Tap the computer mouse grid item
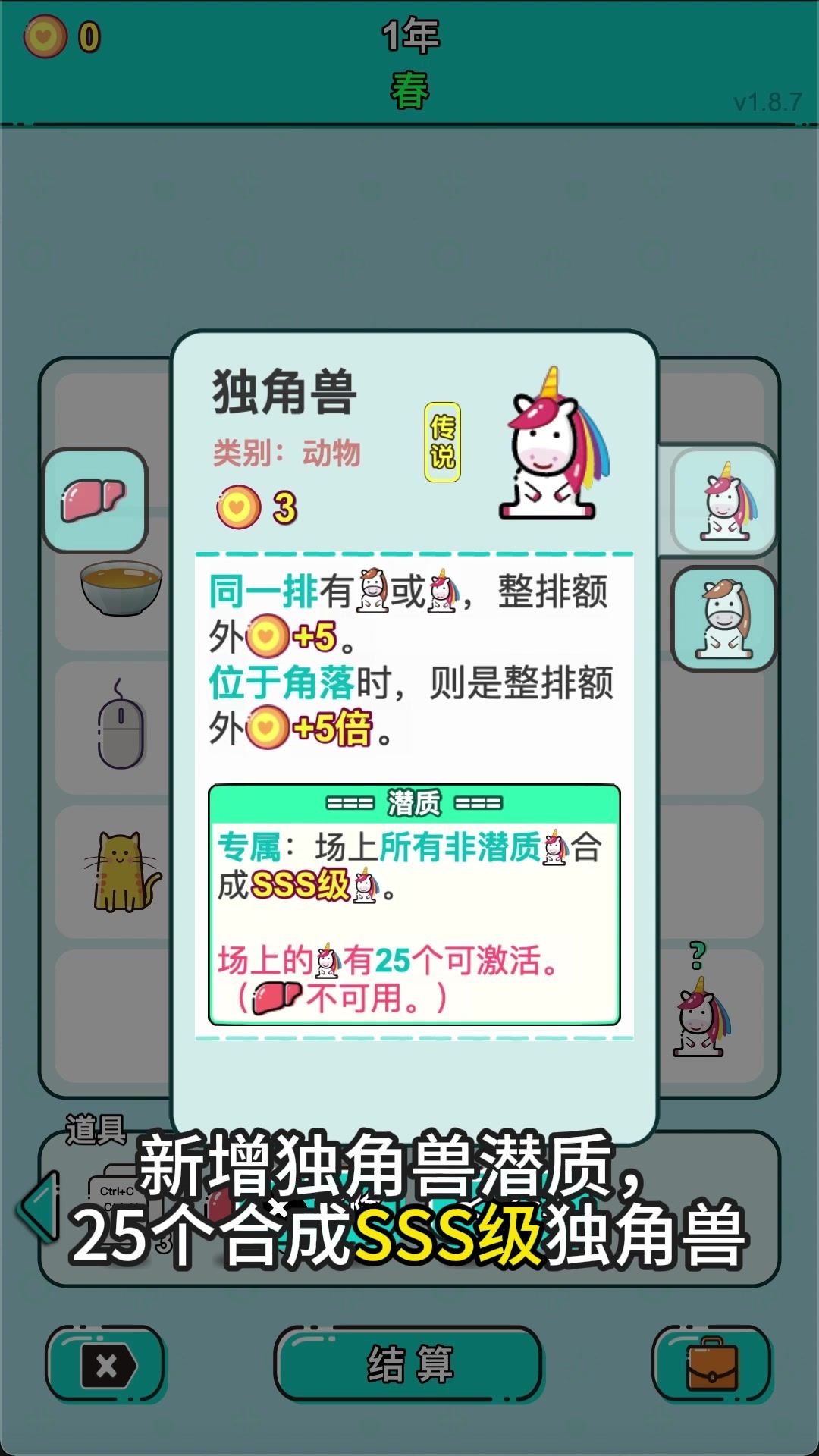Screen dimensions: 819x1456 tap(120, 728)
